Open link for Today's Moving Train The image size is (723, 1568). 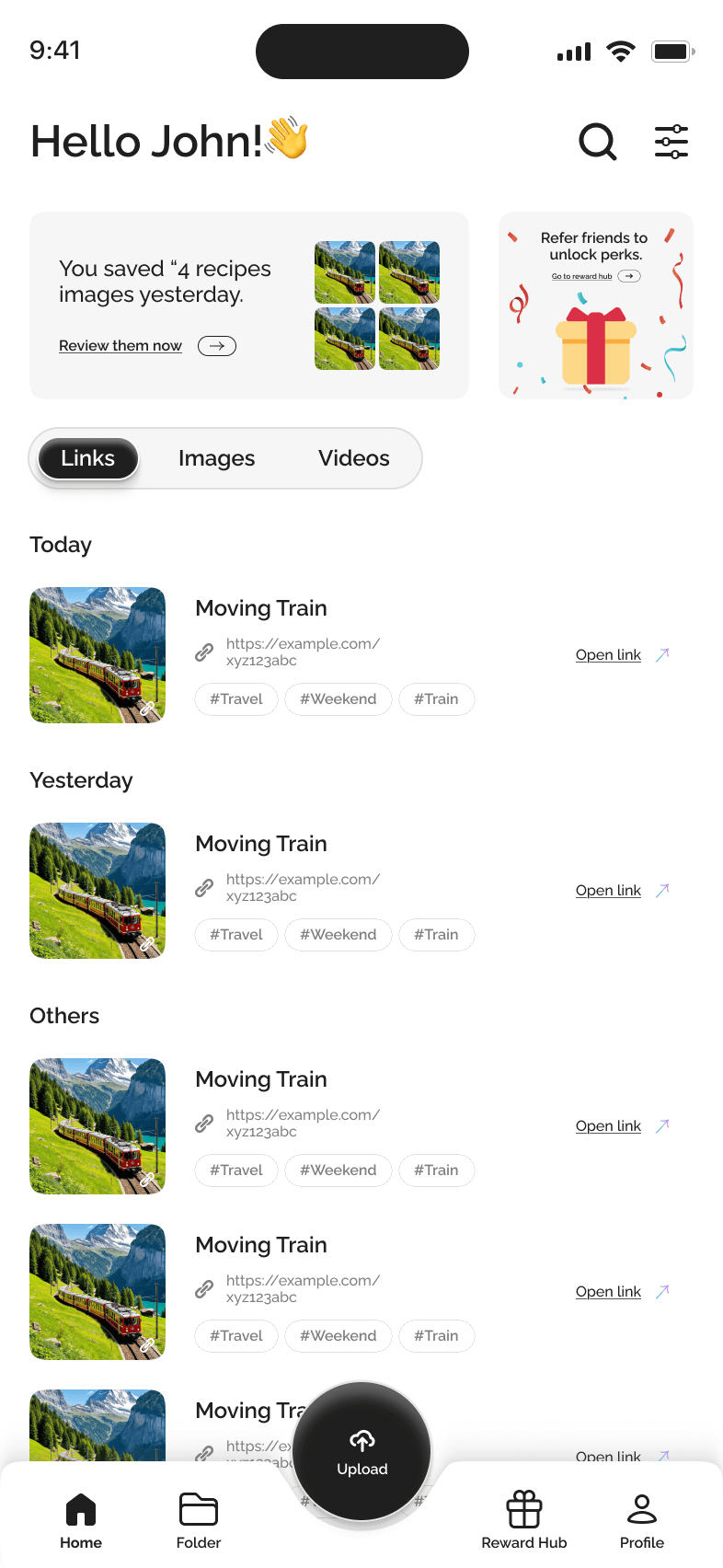coord(609,655)
